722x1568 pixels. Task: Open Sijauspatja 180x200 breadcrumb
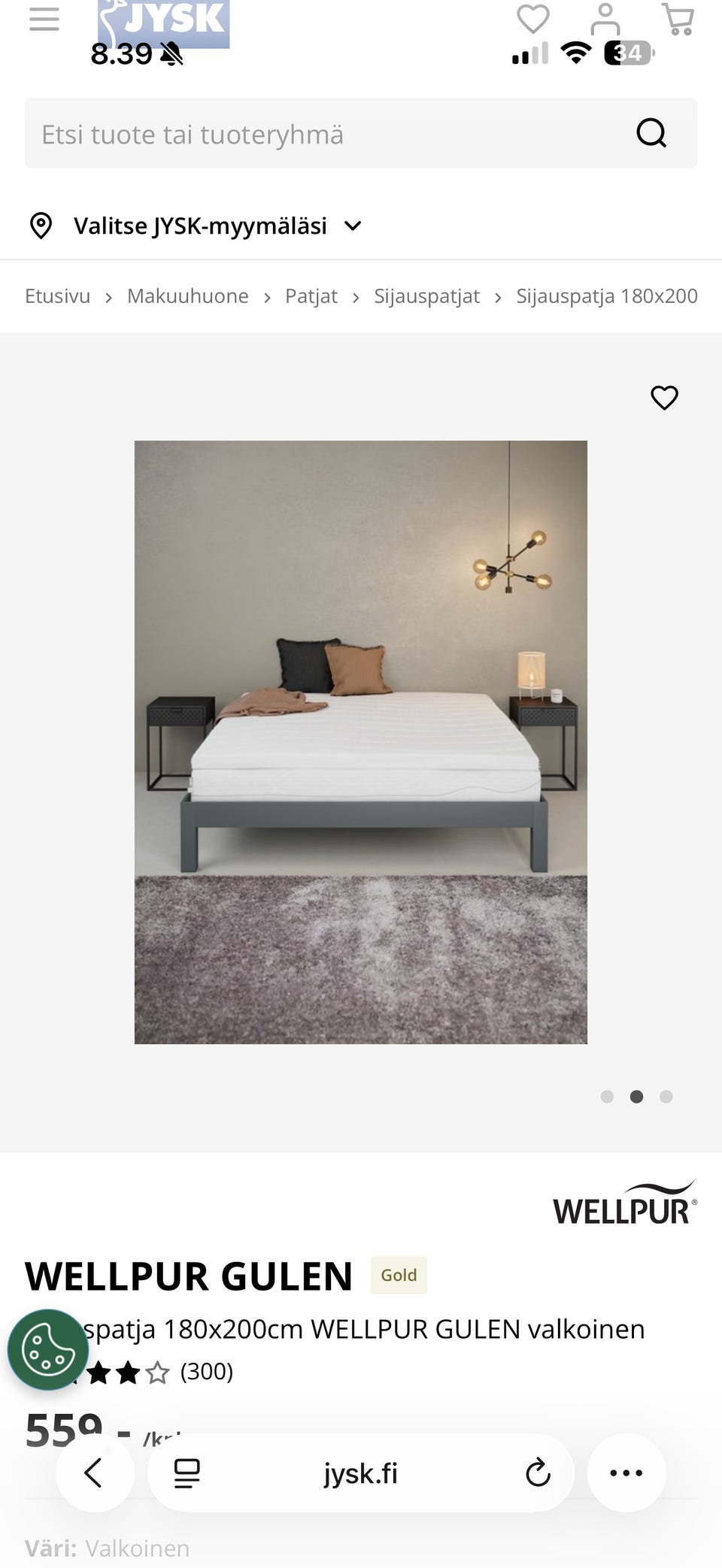[x=607, y=296]
